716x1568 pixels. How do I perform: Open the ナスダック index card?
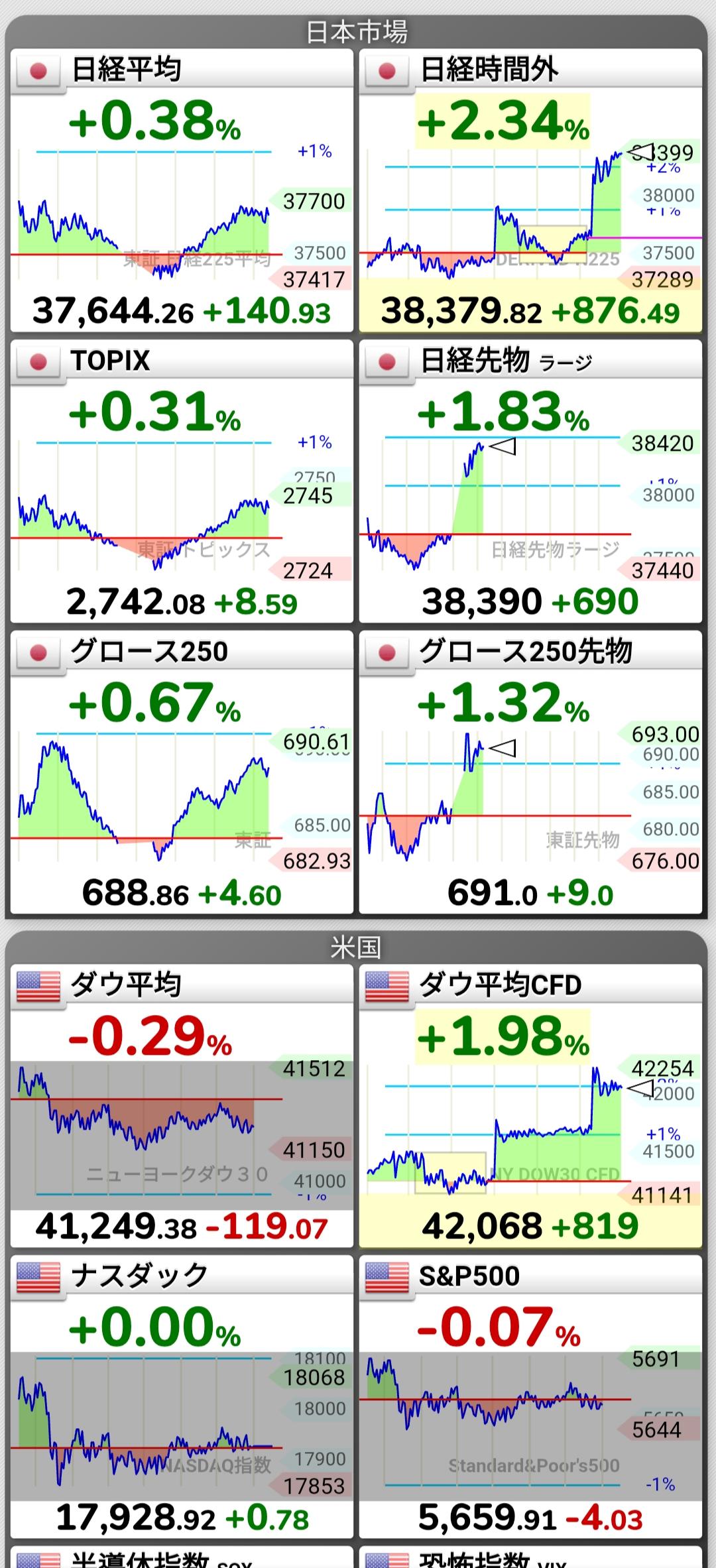pos(182,1396)
